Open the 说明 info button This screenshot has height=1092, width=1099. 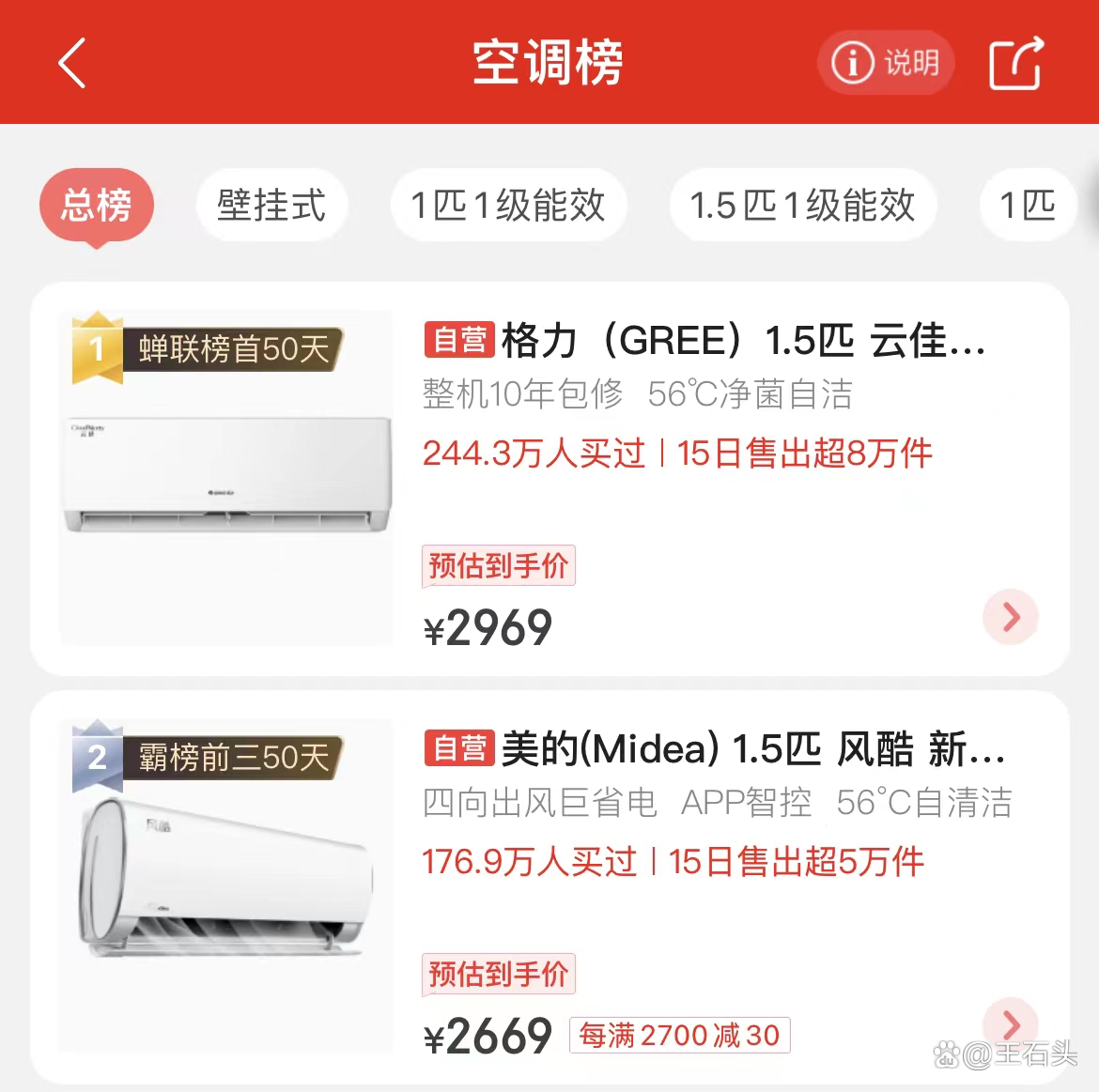pyautogui.click(x=886, y=63)
